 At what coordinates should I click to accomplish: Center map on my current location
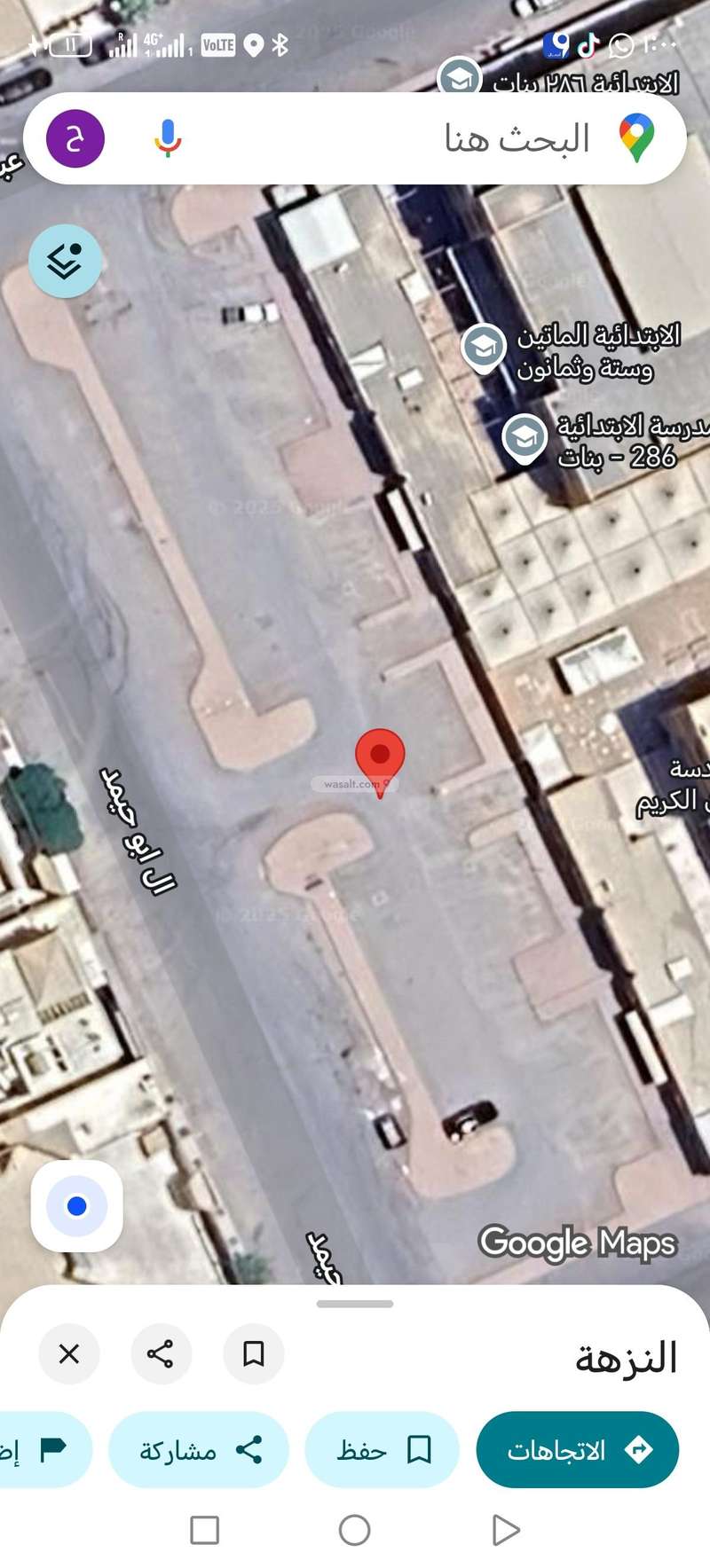coord(77,1206)
